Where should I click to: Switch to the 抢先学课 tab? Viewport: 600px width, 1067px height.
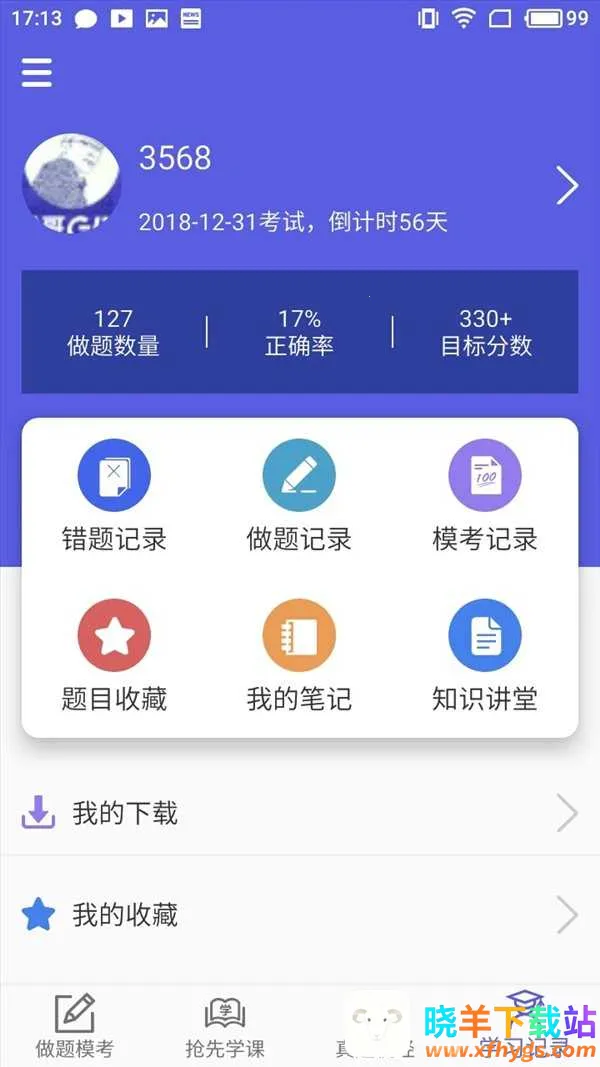coord(225,1026)
